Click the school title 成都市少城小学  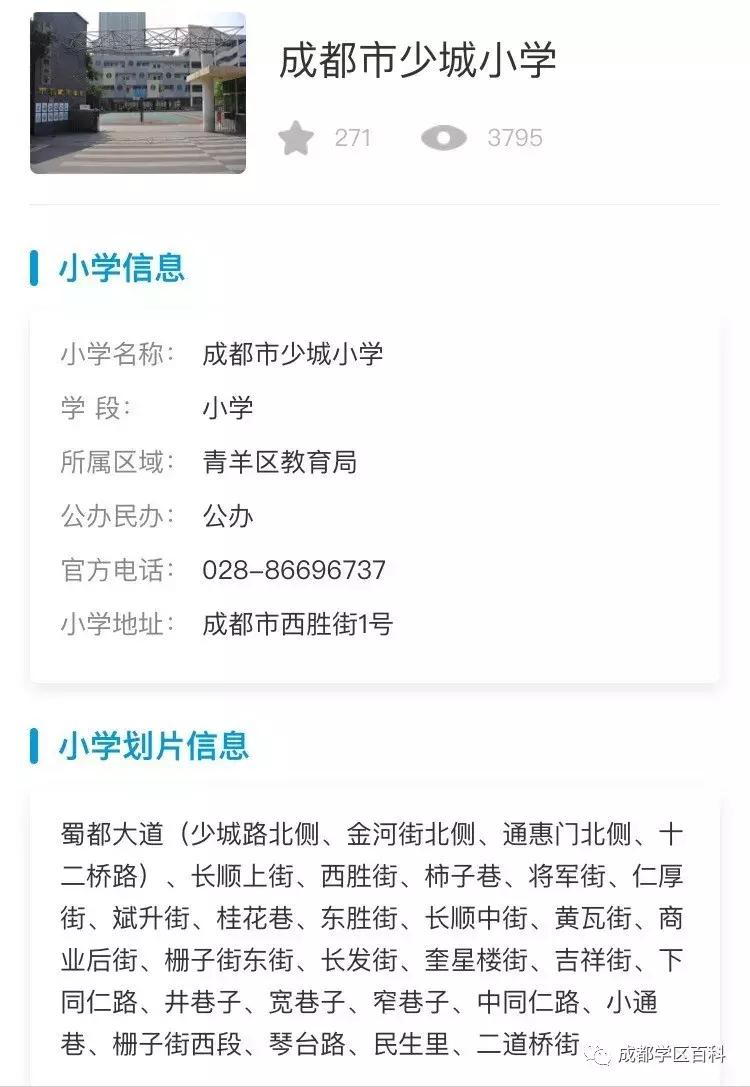[420, 58]
